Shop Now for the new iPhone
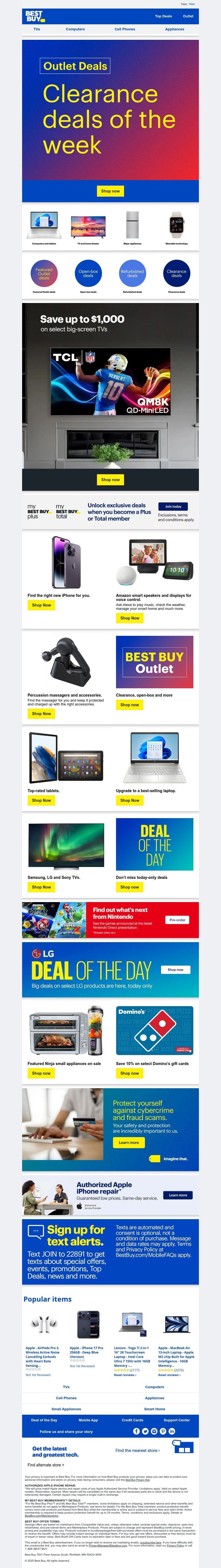 pyautogui.click(x=41, y=605)
